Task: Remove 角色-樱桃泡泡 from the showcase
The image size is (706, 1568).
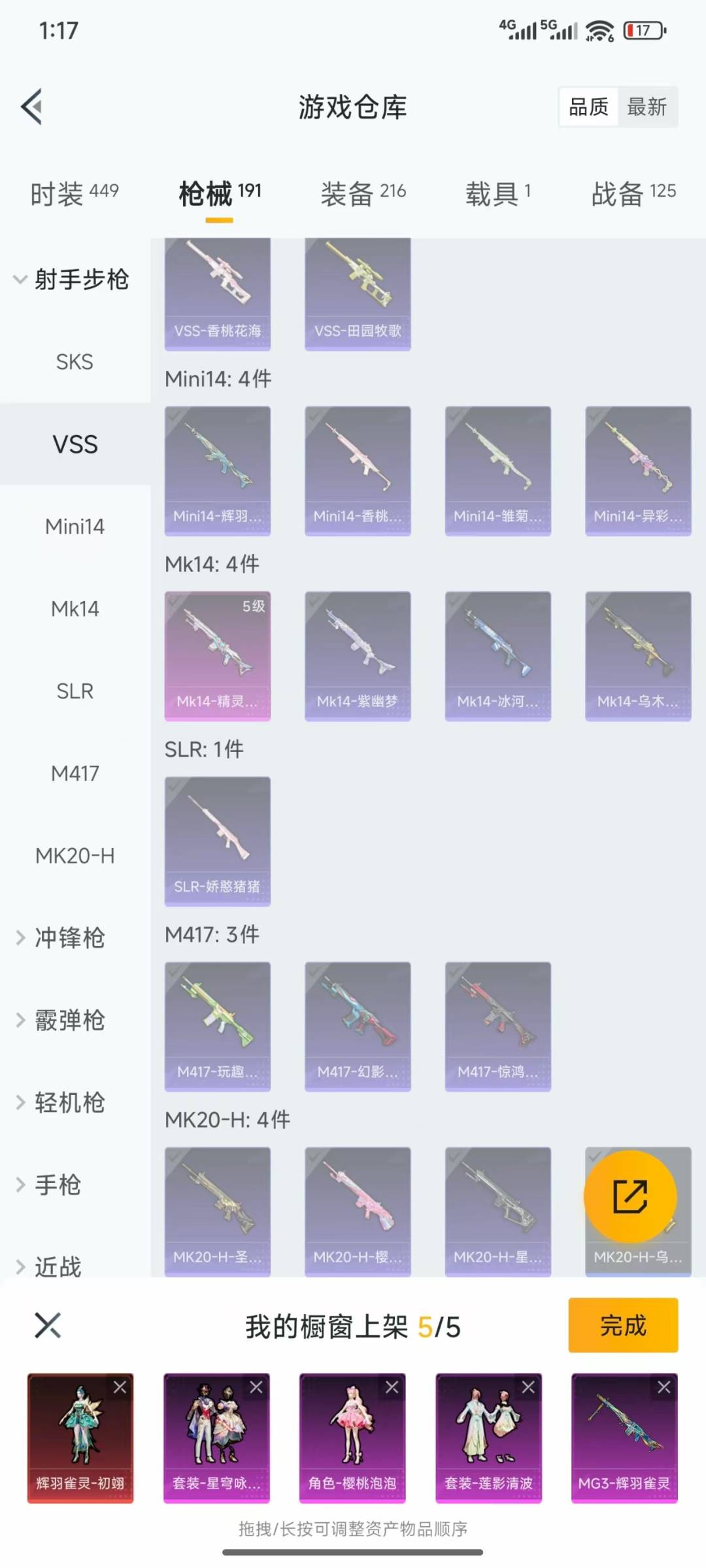Action: click(x=392, y=1387)
